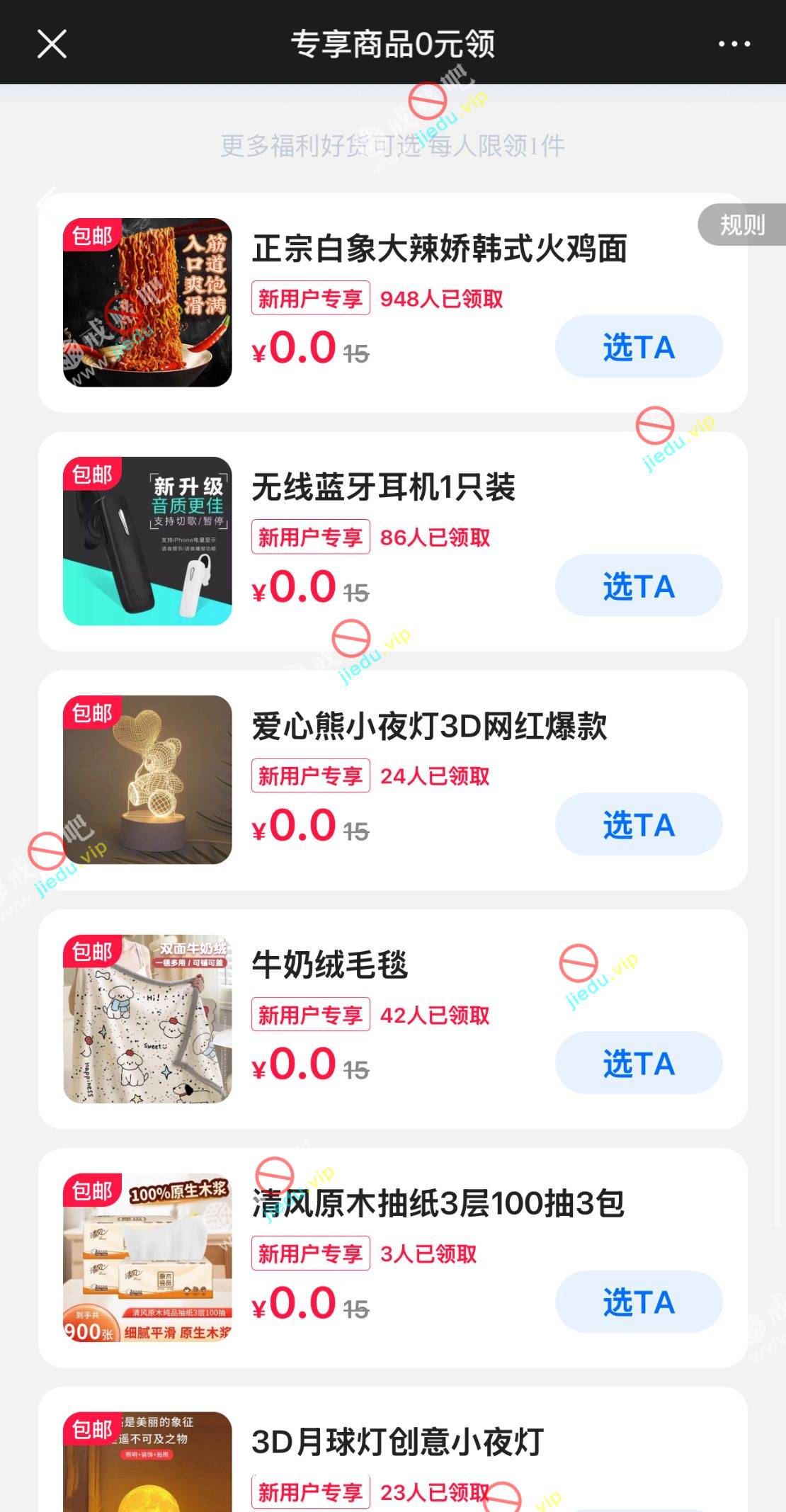View the 牛奶绒毛毯 product picture
786x1512 pixels.
click(x=147, y=1018)
